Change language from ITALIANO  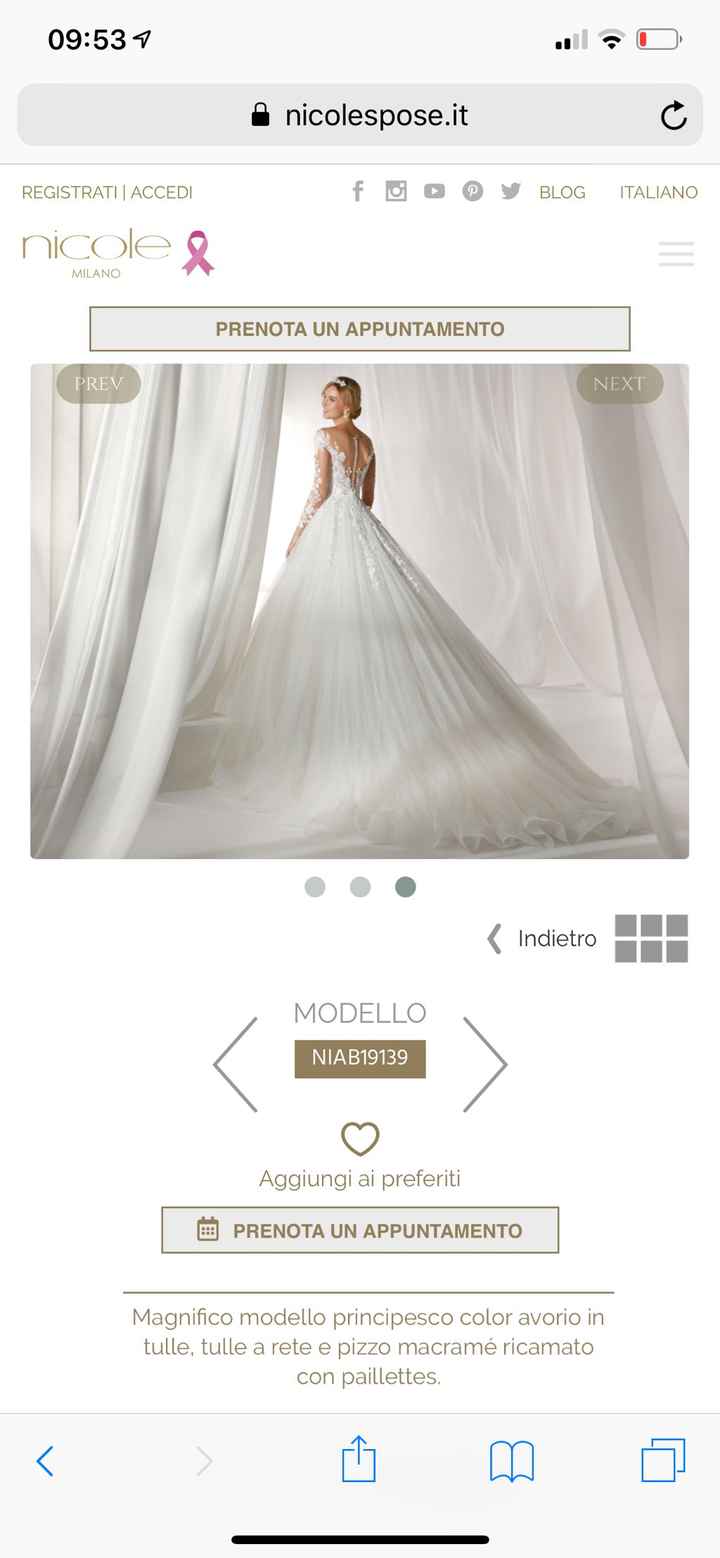658,192
